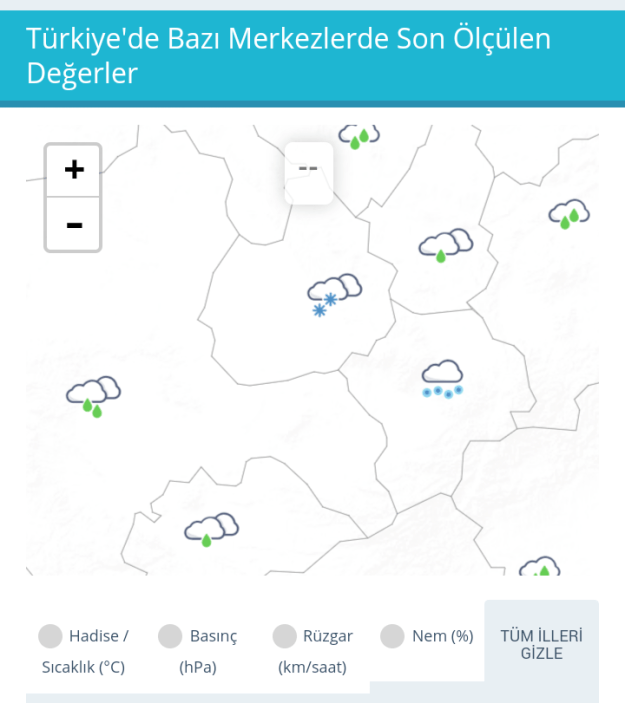
Task: Tap TÜM İLLERİ GİZLE button
Action: click(x=541, y=645)
